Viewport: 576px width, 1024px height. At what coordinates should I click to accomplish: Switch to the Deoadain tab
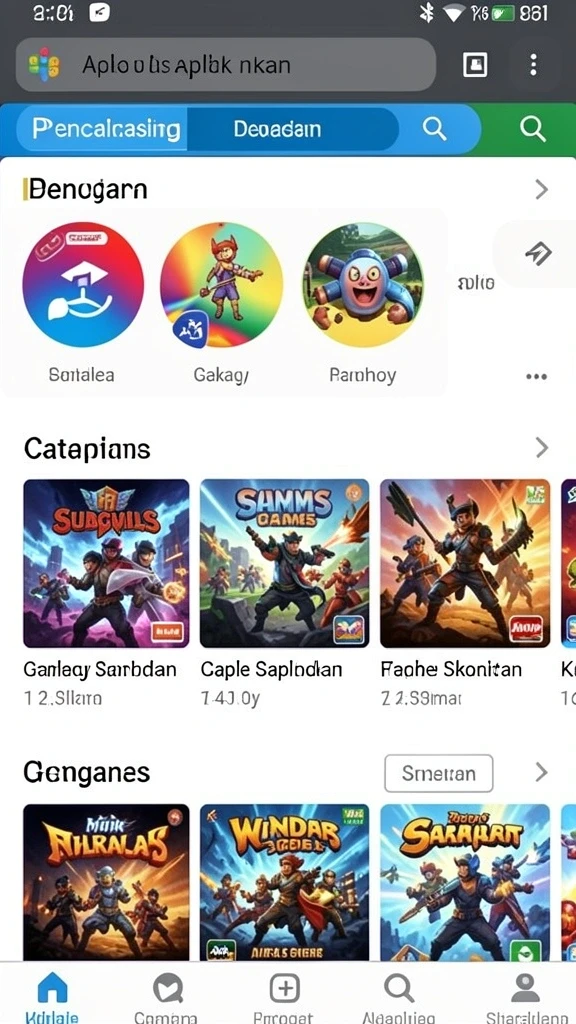coord(278,129)
